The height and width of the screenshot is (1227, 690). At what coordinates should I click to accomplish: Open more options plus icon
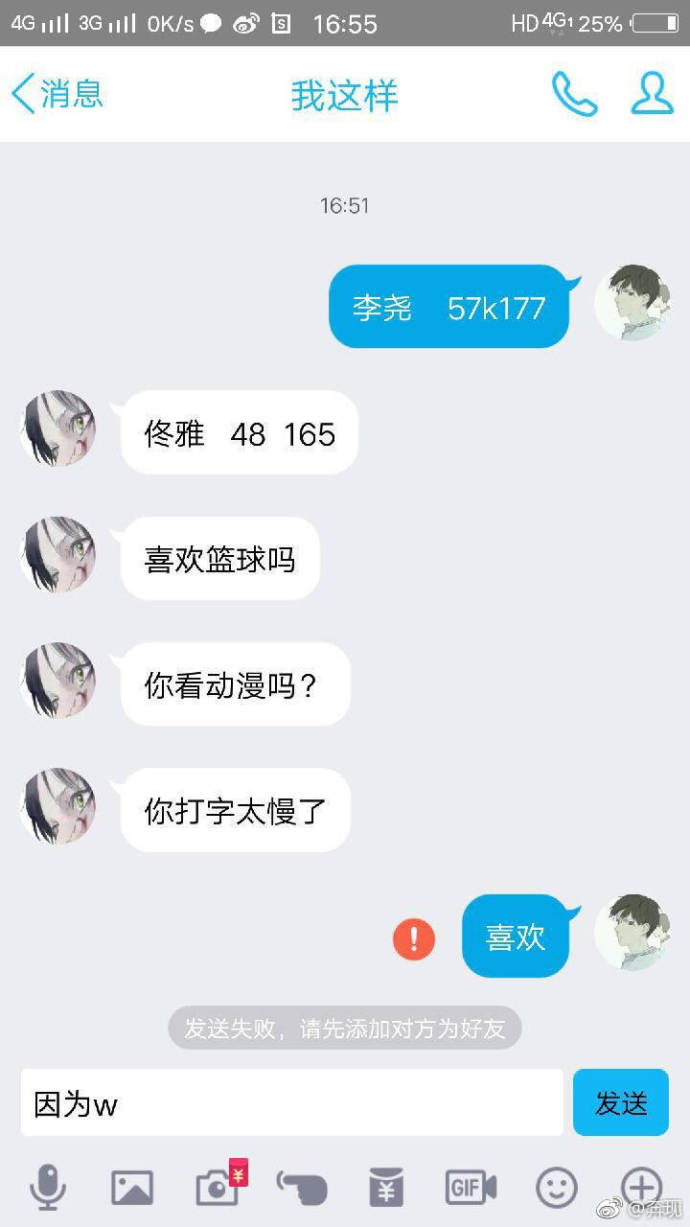[x=641, y=1187]
